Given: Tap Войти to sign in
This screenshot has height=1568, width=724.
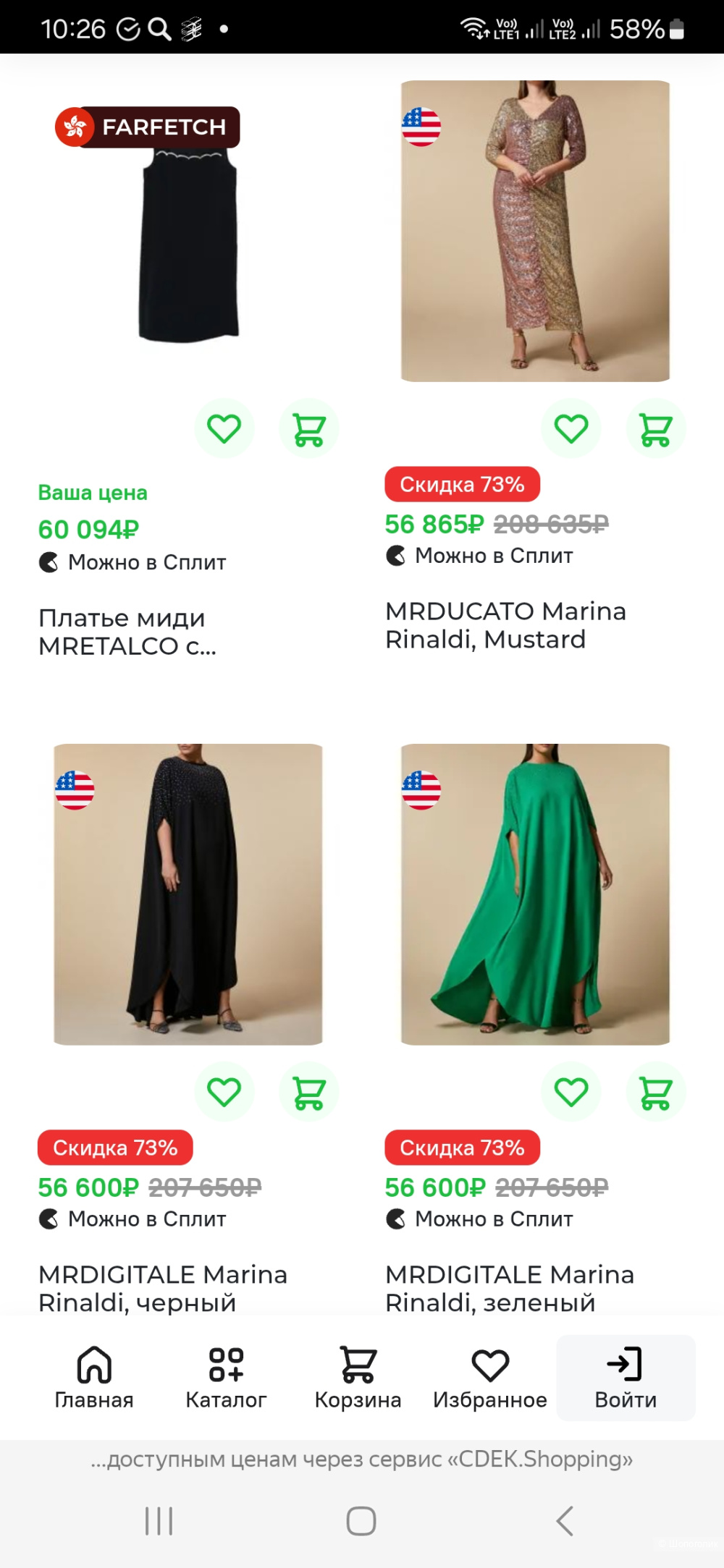Looking at the screenshot, I should pyautogui.click(x=626, y=1378).
